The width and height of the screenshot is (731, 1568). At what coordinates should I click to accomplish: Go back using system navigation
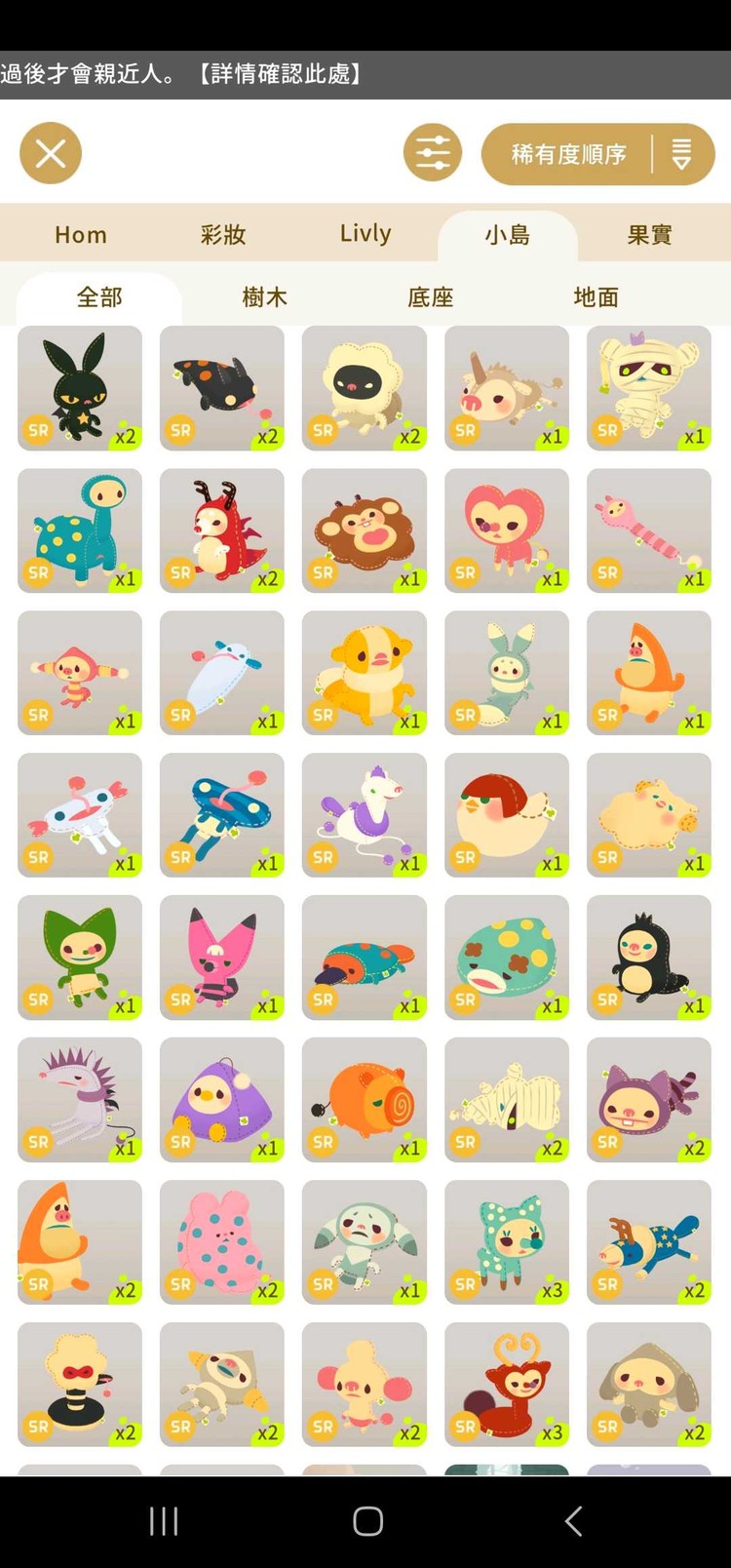click(573, 1521)
